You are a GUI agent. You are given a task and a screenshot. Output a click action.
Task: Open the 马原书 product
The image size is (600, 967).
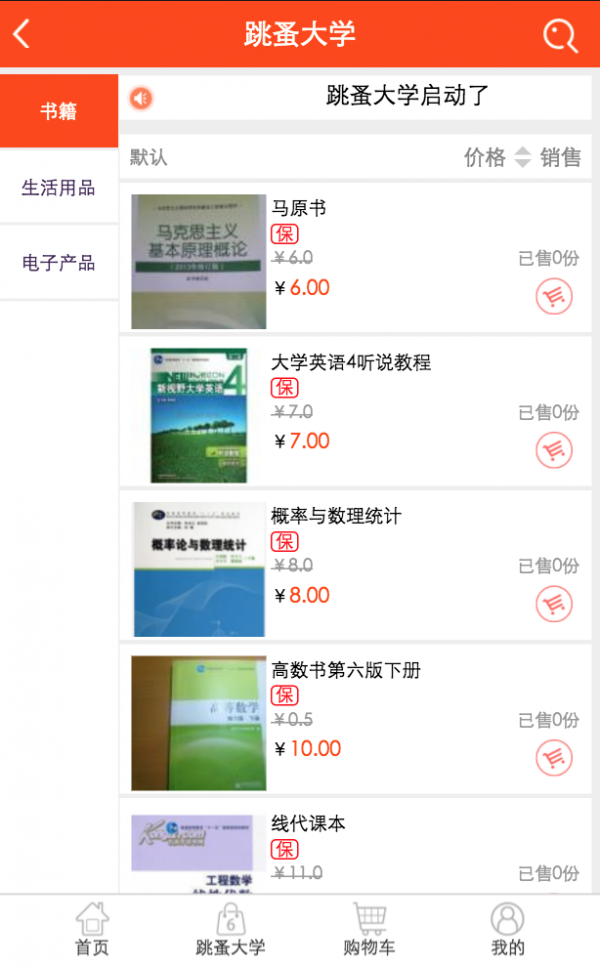[x=299, y=209]
